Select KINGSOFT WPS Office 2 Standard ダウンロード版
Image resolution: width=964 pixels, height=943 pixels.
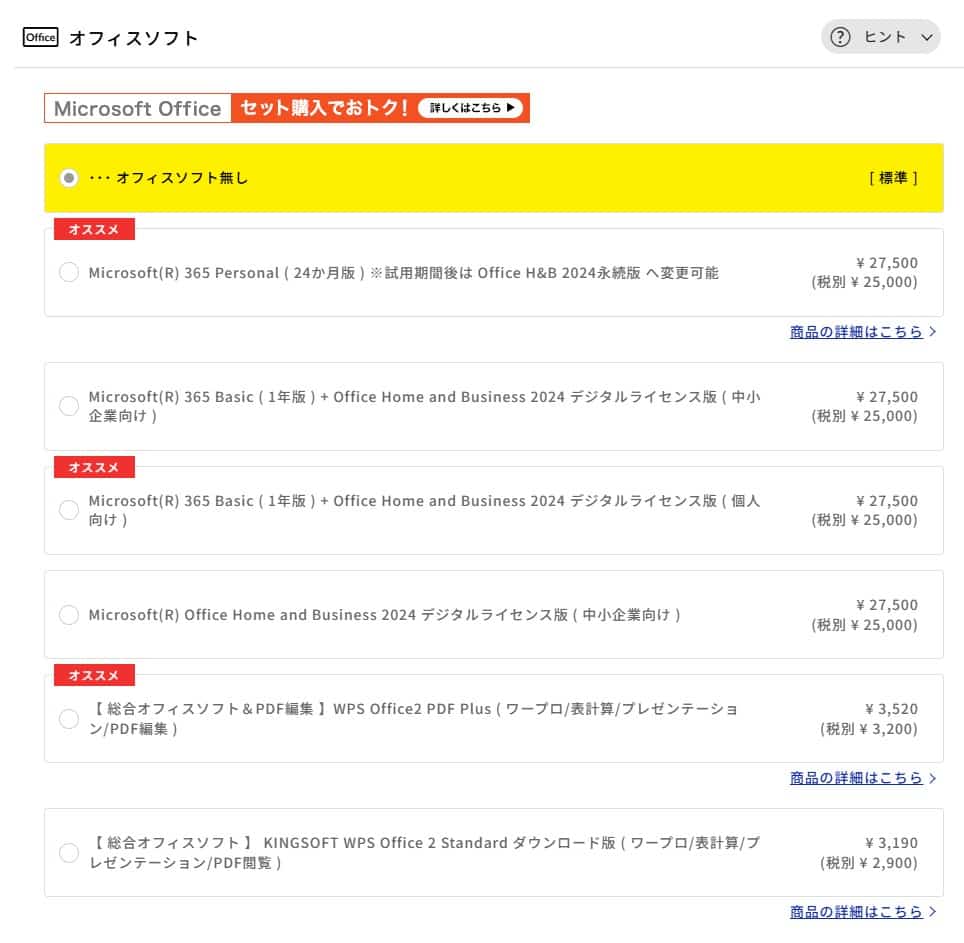click(69, 853)
